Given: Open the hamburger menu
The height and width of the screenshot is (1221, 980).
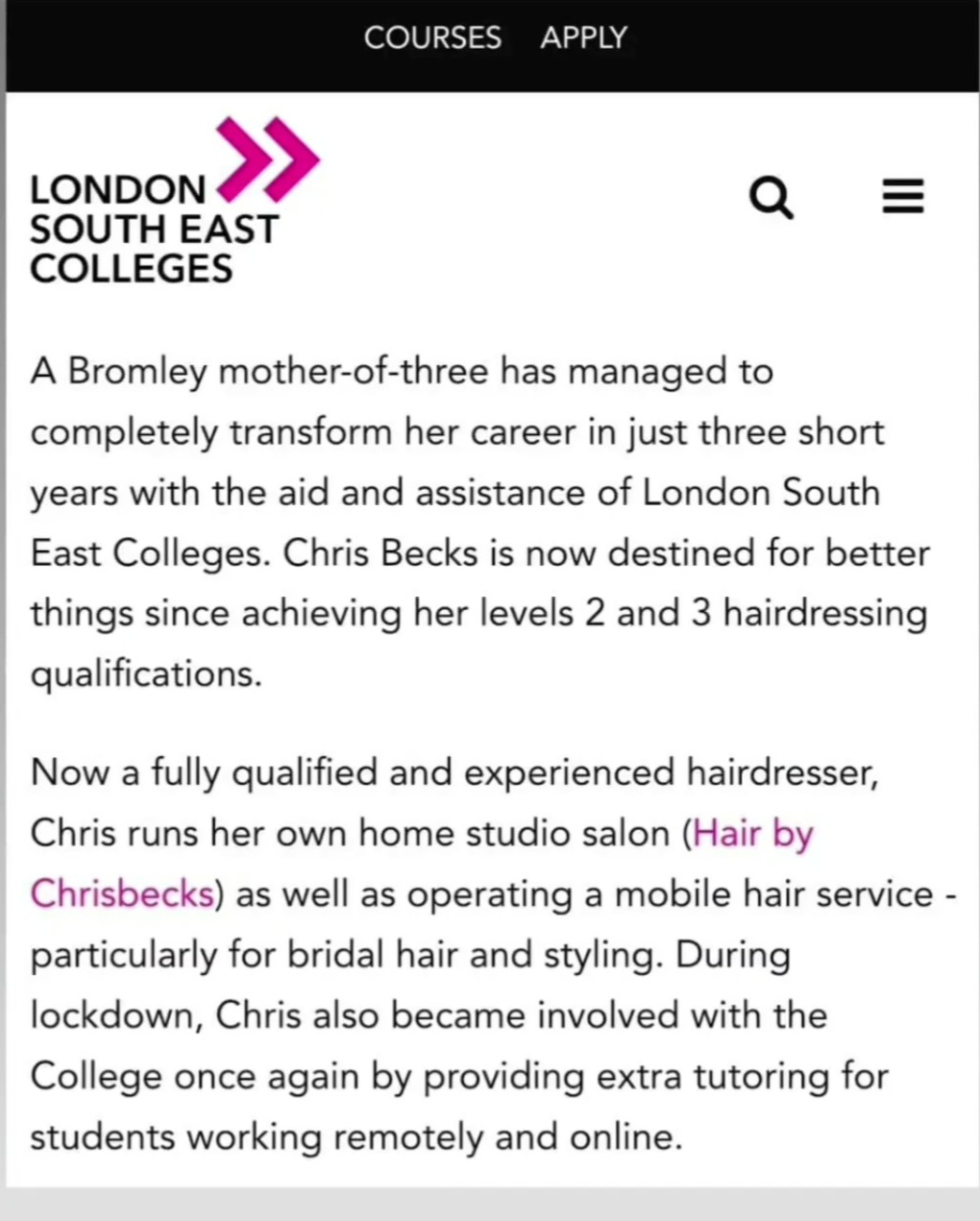Looking at the screenshot, I should coord(902,196).
